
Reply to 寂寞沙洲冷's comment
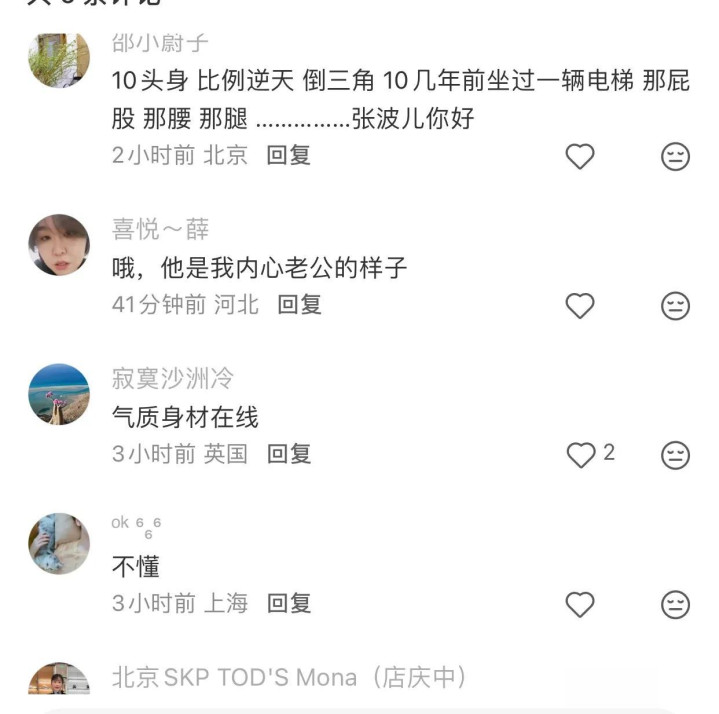[289, 454]
